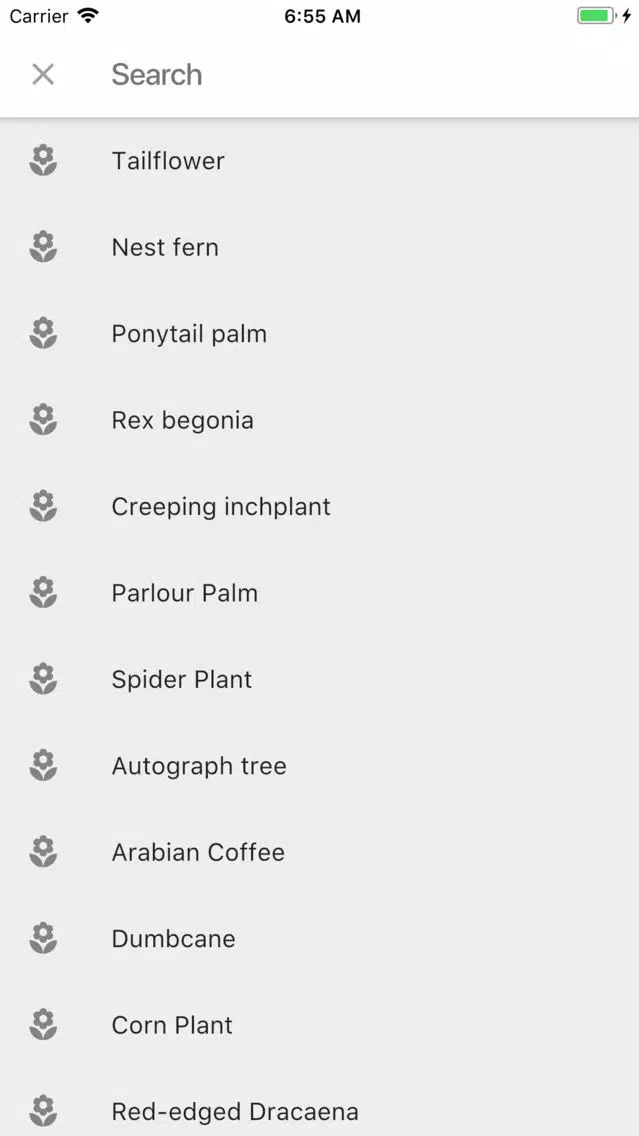
Task: Close the search screen with X
Action: [x=43, y=74]
